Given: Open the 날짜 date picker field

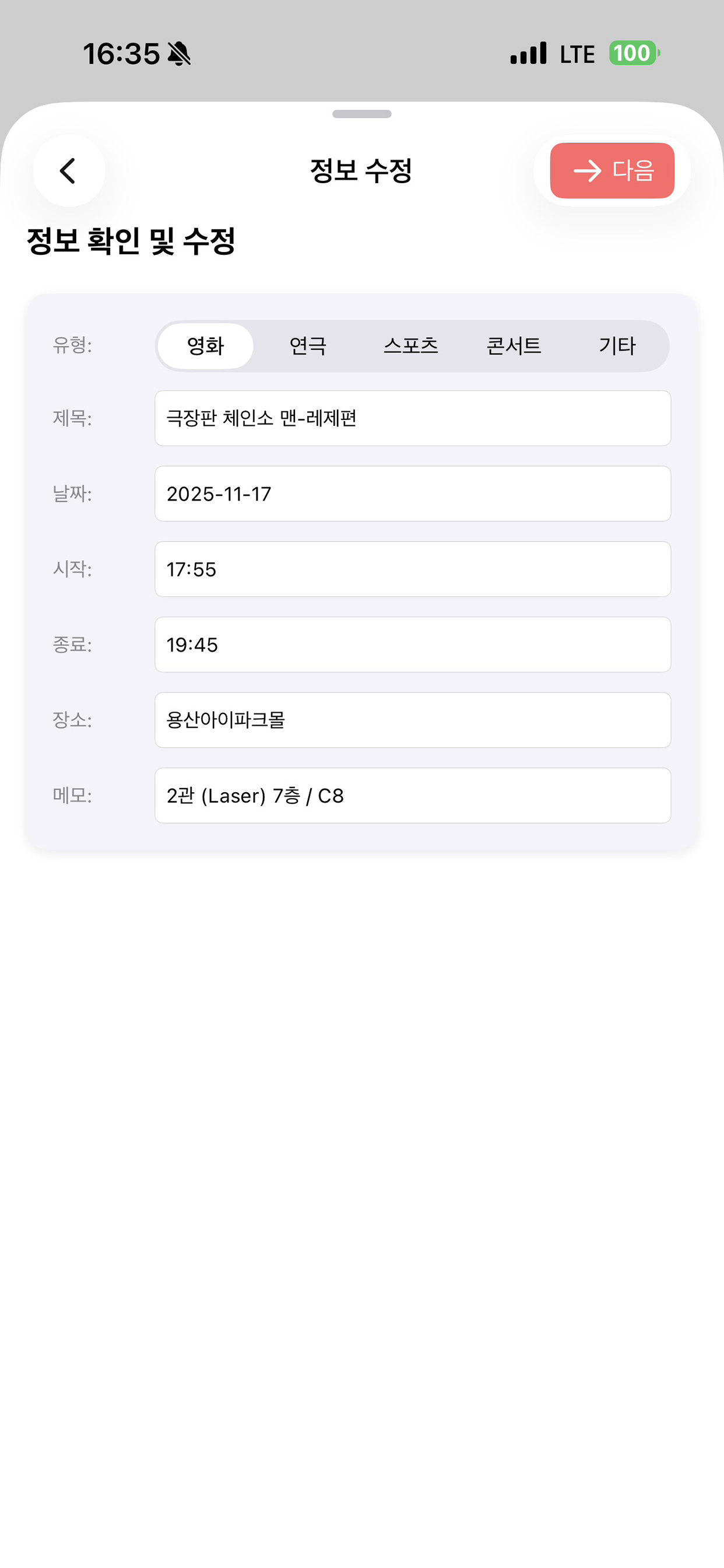Looking at the screenshot, I should coord(413,494).
